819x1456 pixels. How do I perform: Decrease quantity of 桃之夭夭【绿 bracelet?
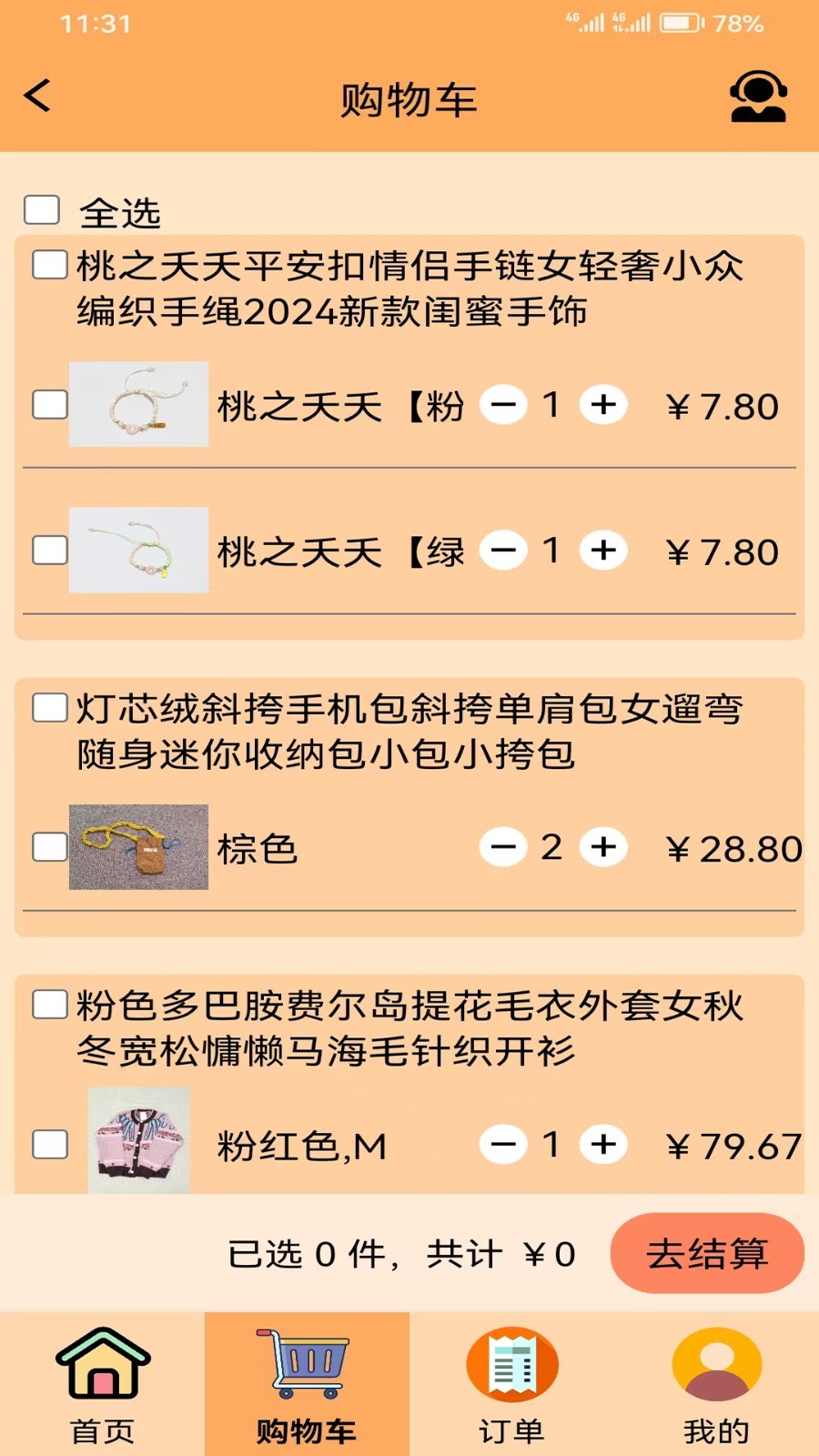503,551
